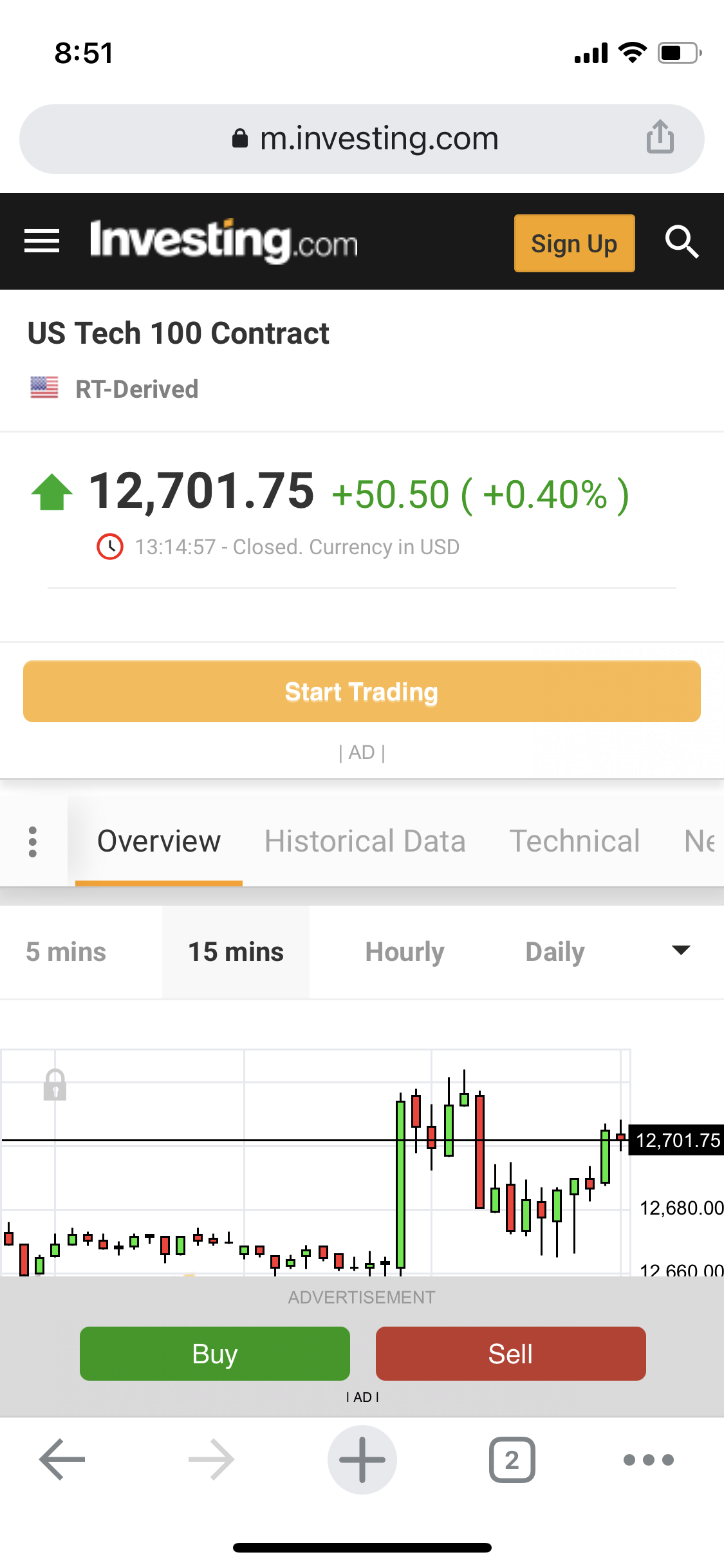Share this page from address bar
724x1568 pixels.
click(x=660, y=138)
